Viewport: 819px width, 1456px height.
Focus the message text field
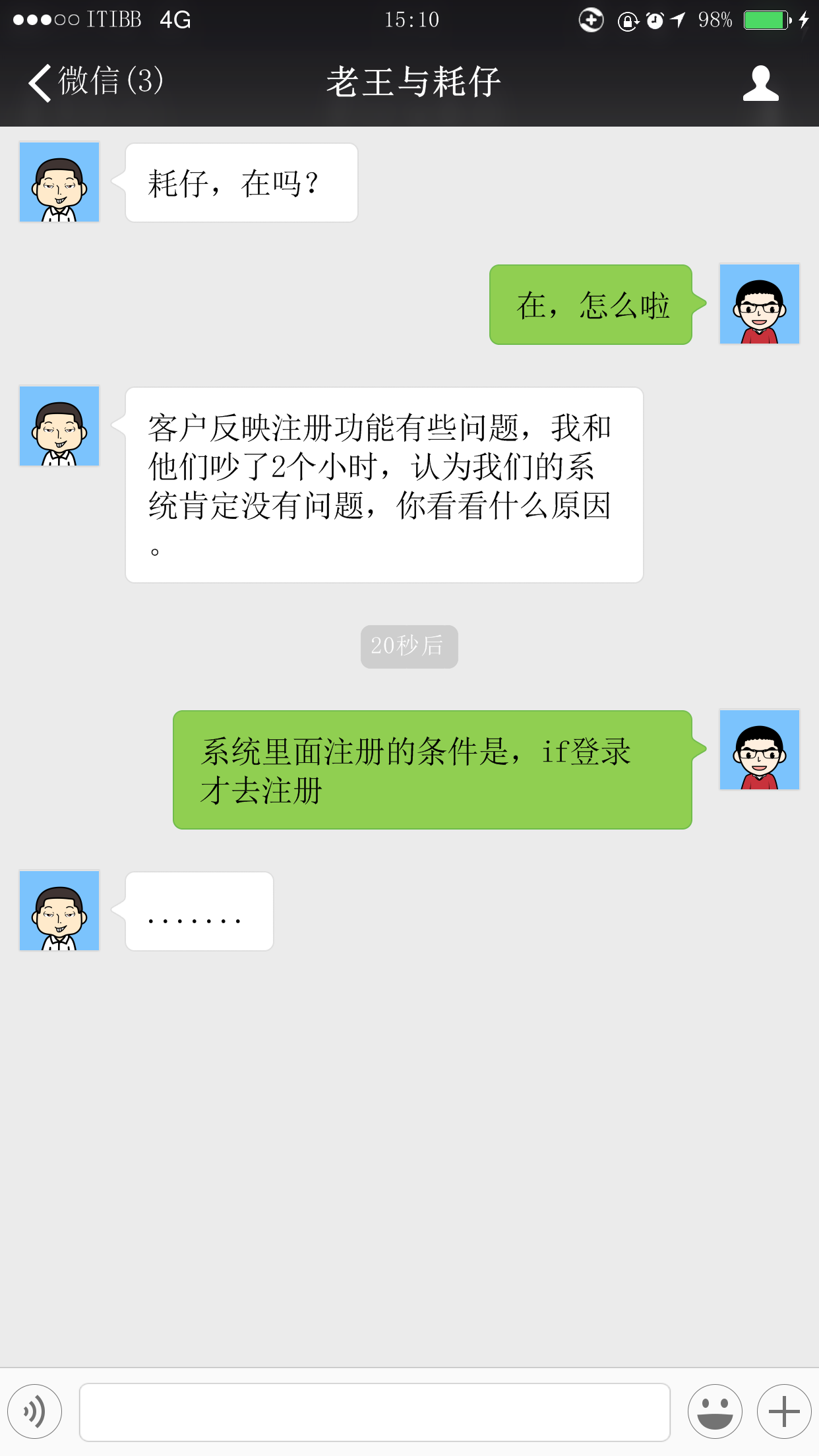[375, 1412]
